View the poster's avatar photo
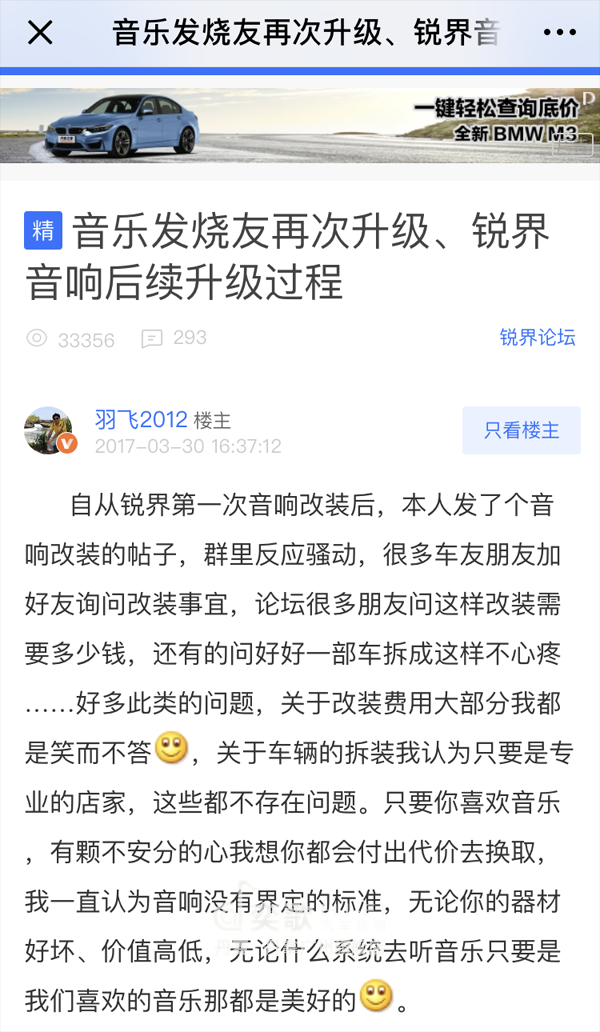This screenshot has height=1032, width=600. (49, 430)
